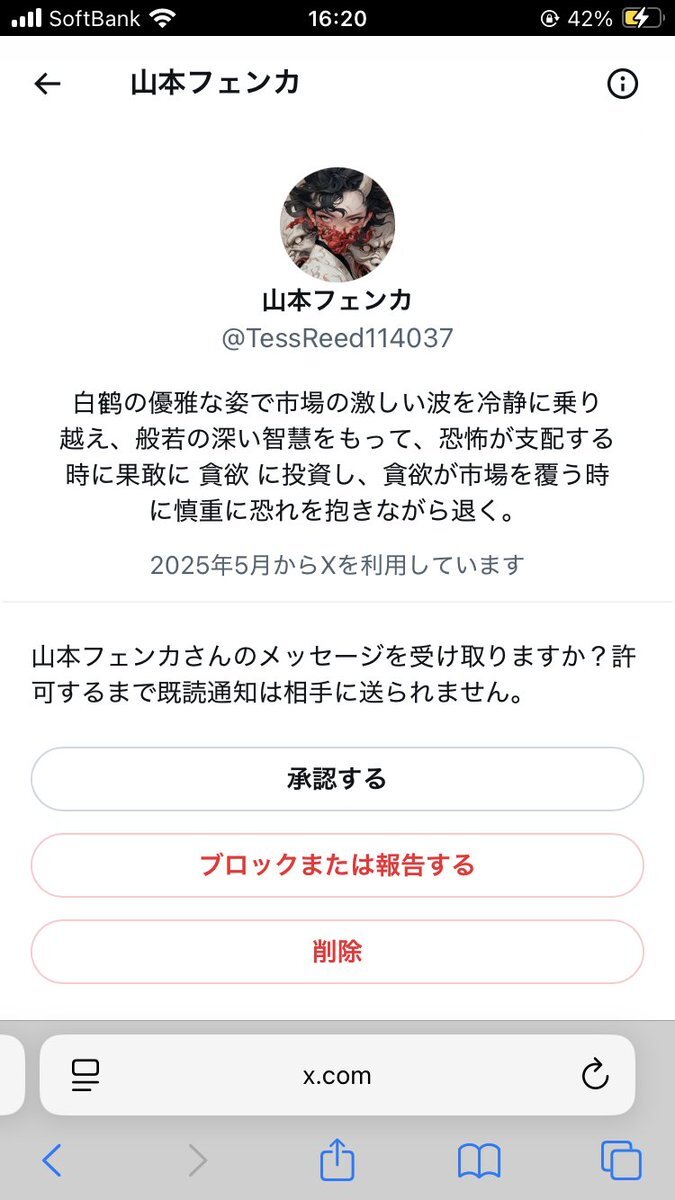Screen dimensions: 675x1200
Task: Go back in Safari's bottom toolbar
Action: point(53,1160)
